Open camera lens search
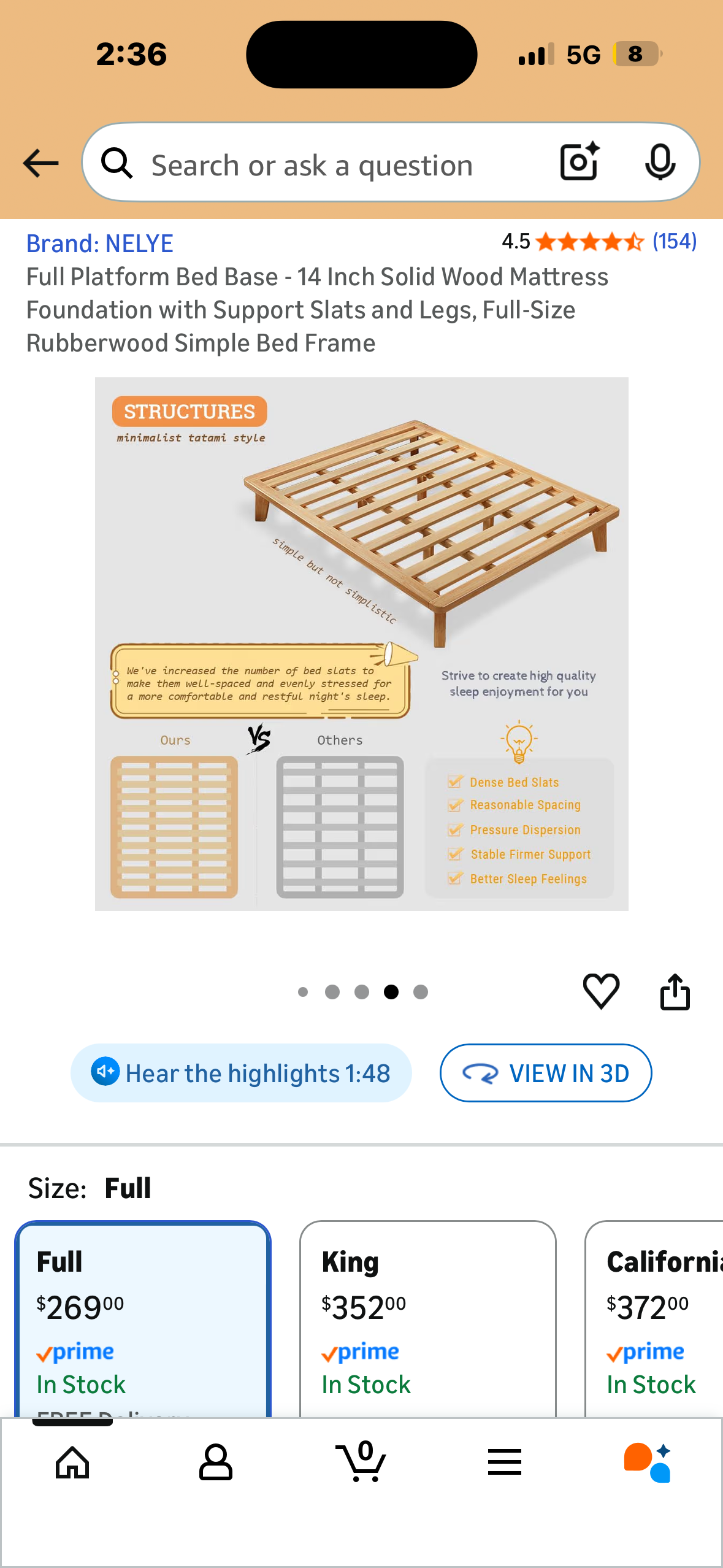This screenshot has height=1568, width=723. [579, 162]
